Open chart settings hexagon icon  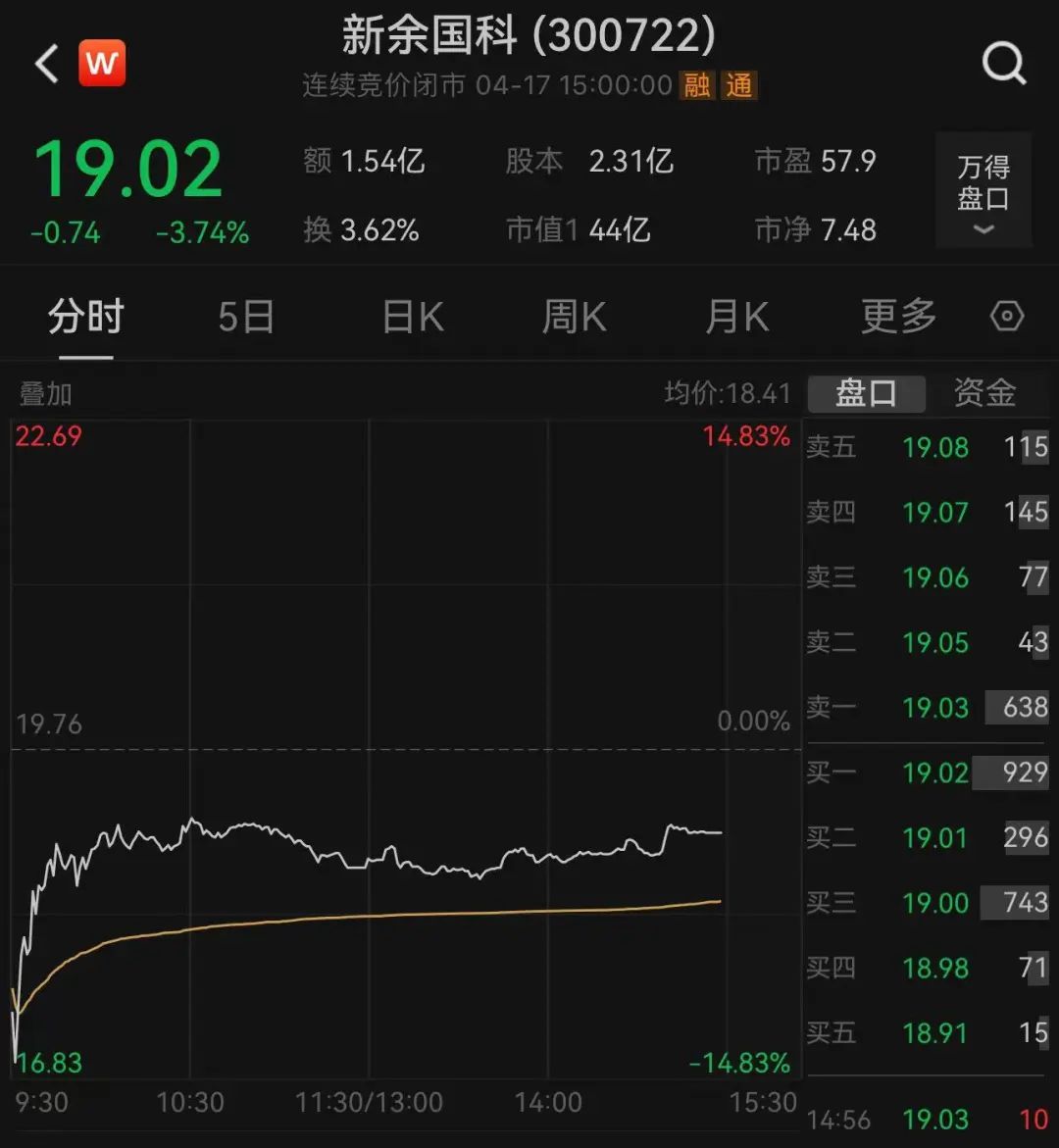[x=1007, y=317]
